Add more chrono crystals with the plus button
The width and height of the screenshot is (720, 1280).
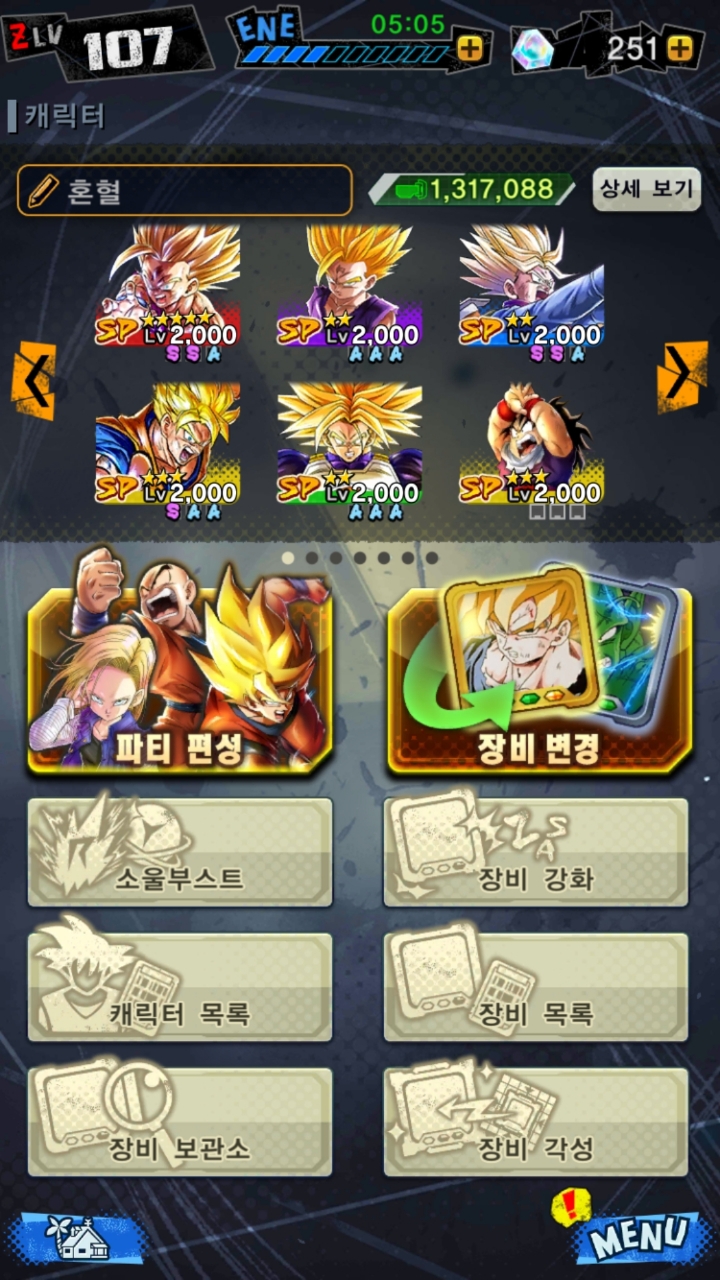pos(680,47)
